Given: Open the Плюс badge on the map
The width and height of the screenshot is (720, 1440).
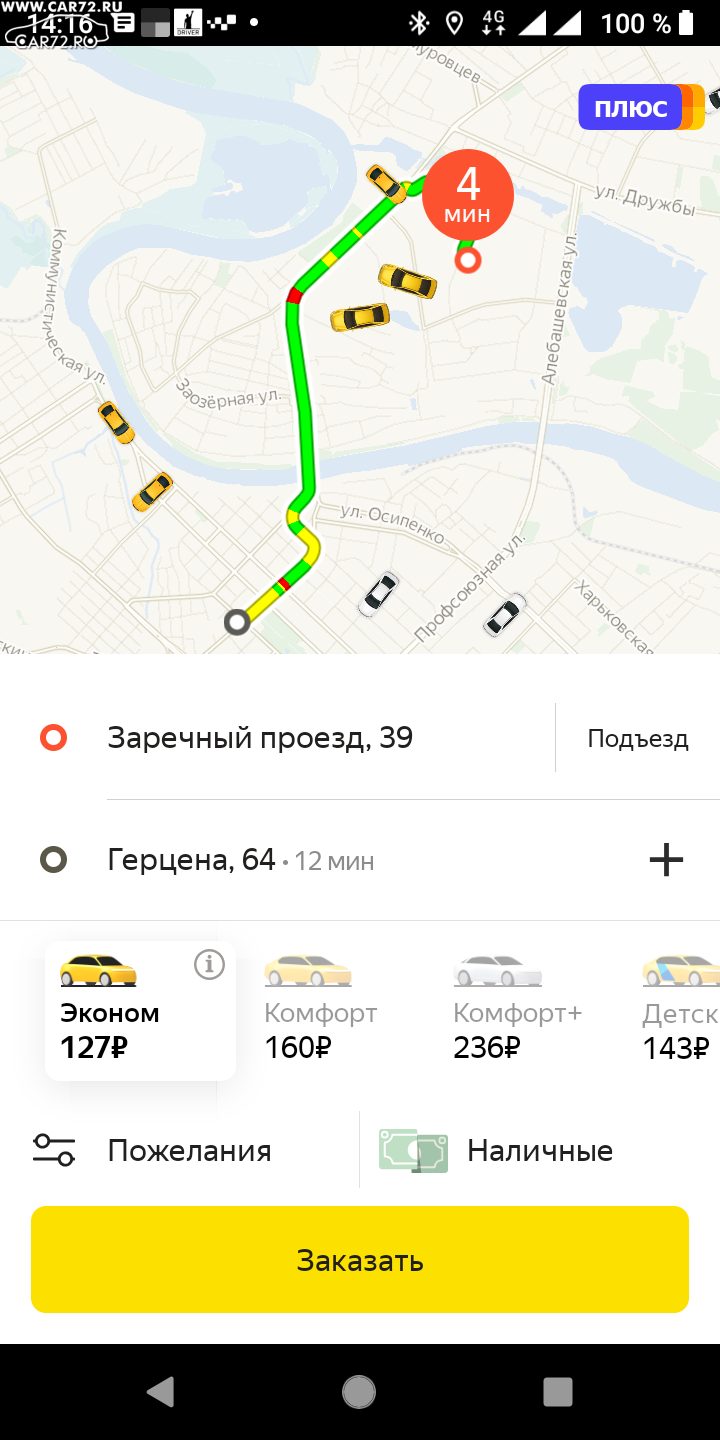Looking at the screenshot, I should point(641,107).
